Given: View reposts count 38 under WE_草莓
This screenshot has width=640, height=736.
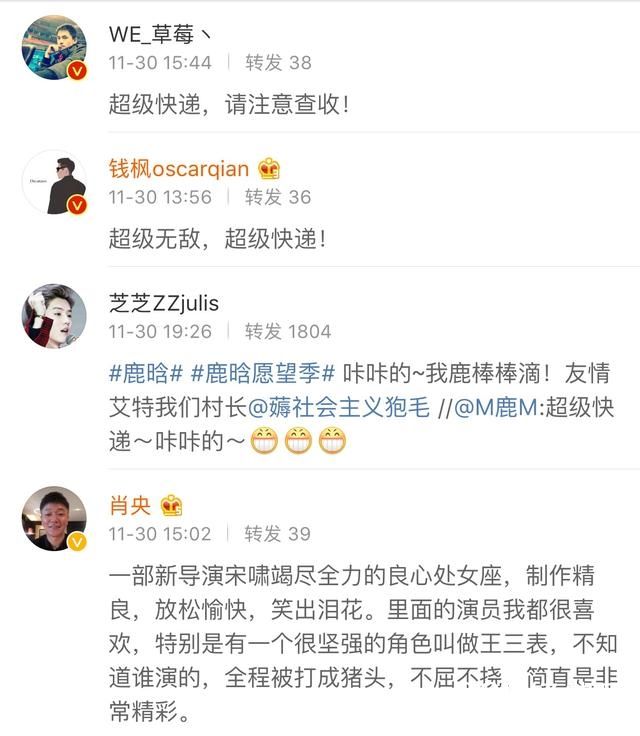Looking at the screenshot, I should click(x=278, y=62).
